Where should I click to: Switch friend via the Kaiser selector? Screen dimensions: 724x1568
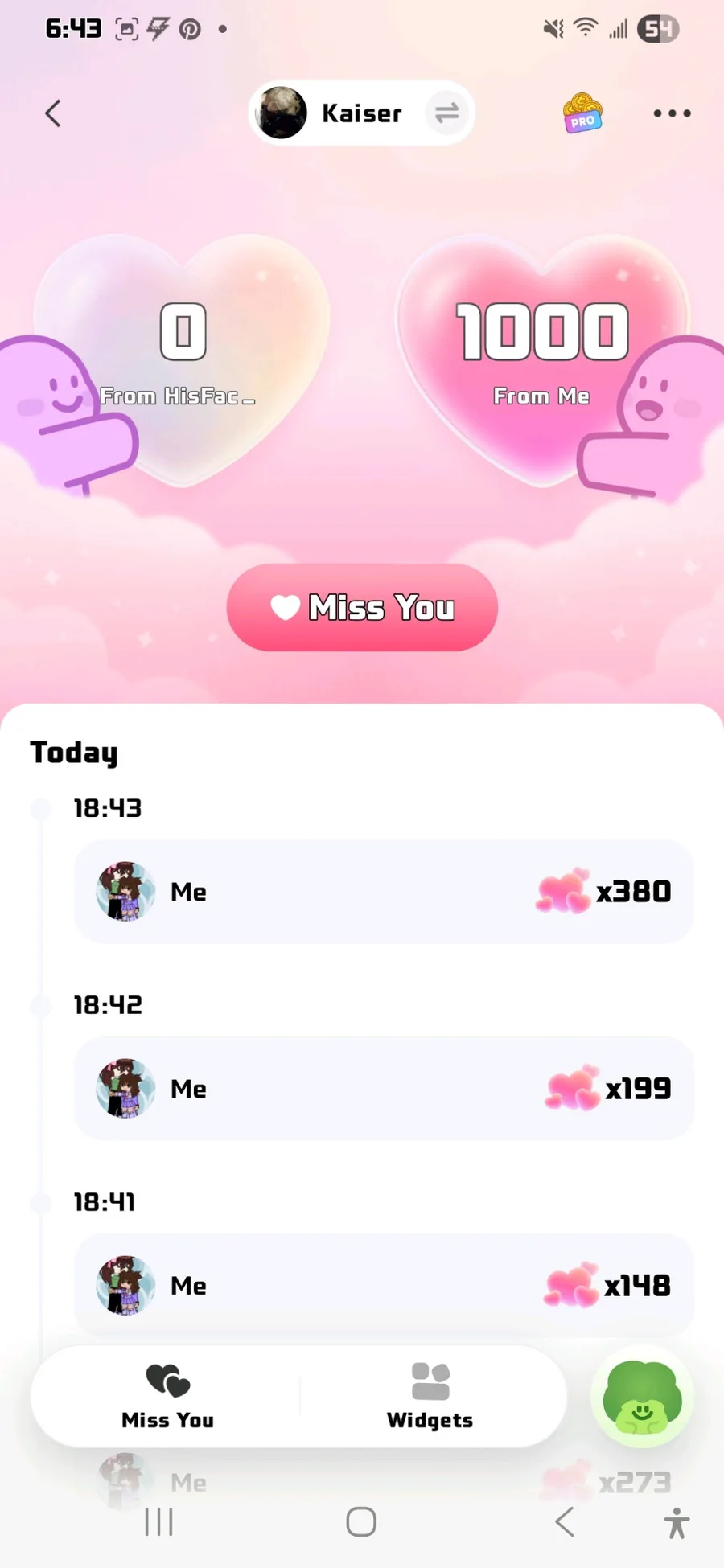362,113
